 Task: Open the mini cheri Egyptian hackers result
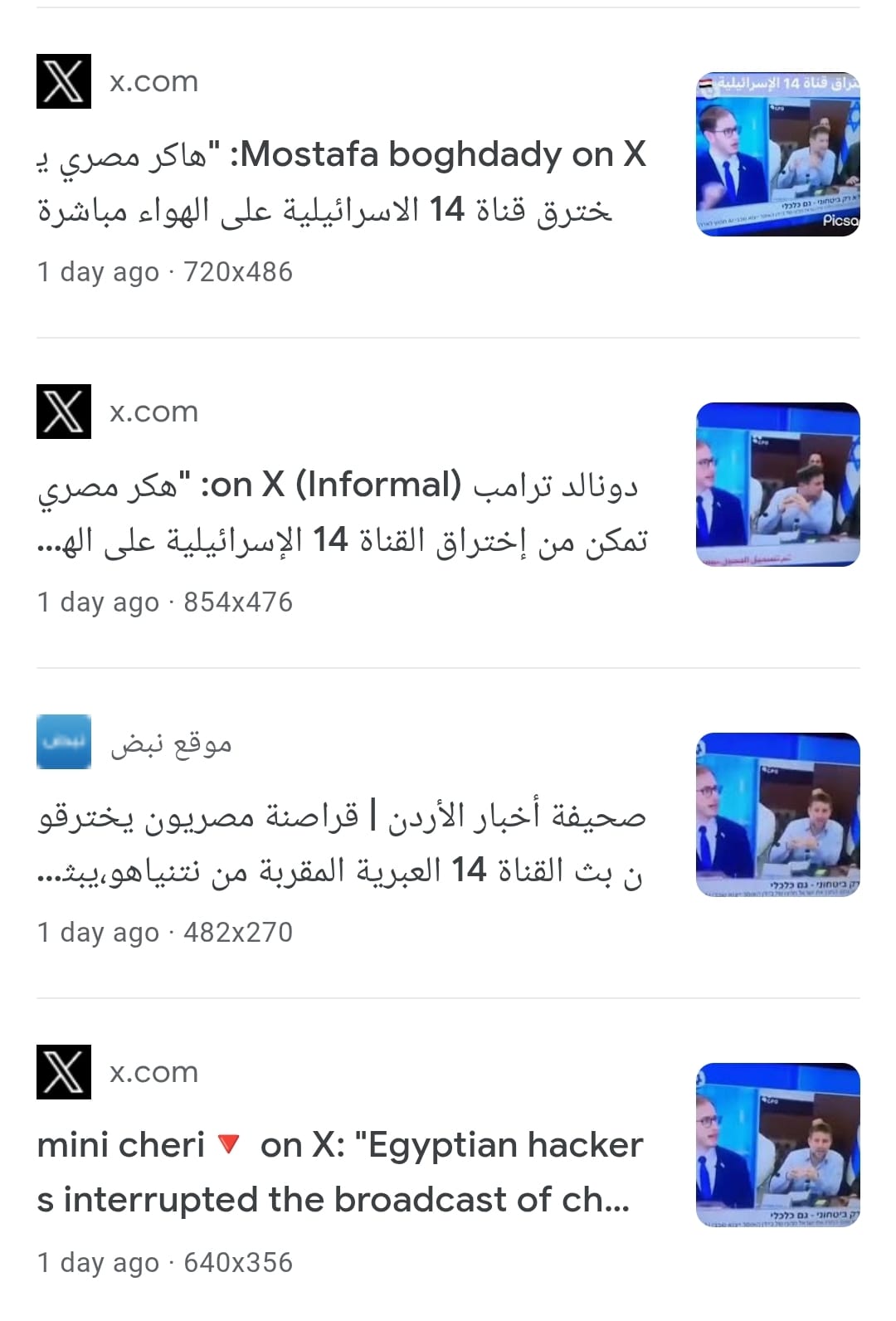(x=340, y=1172)
